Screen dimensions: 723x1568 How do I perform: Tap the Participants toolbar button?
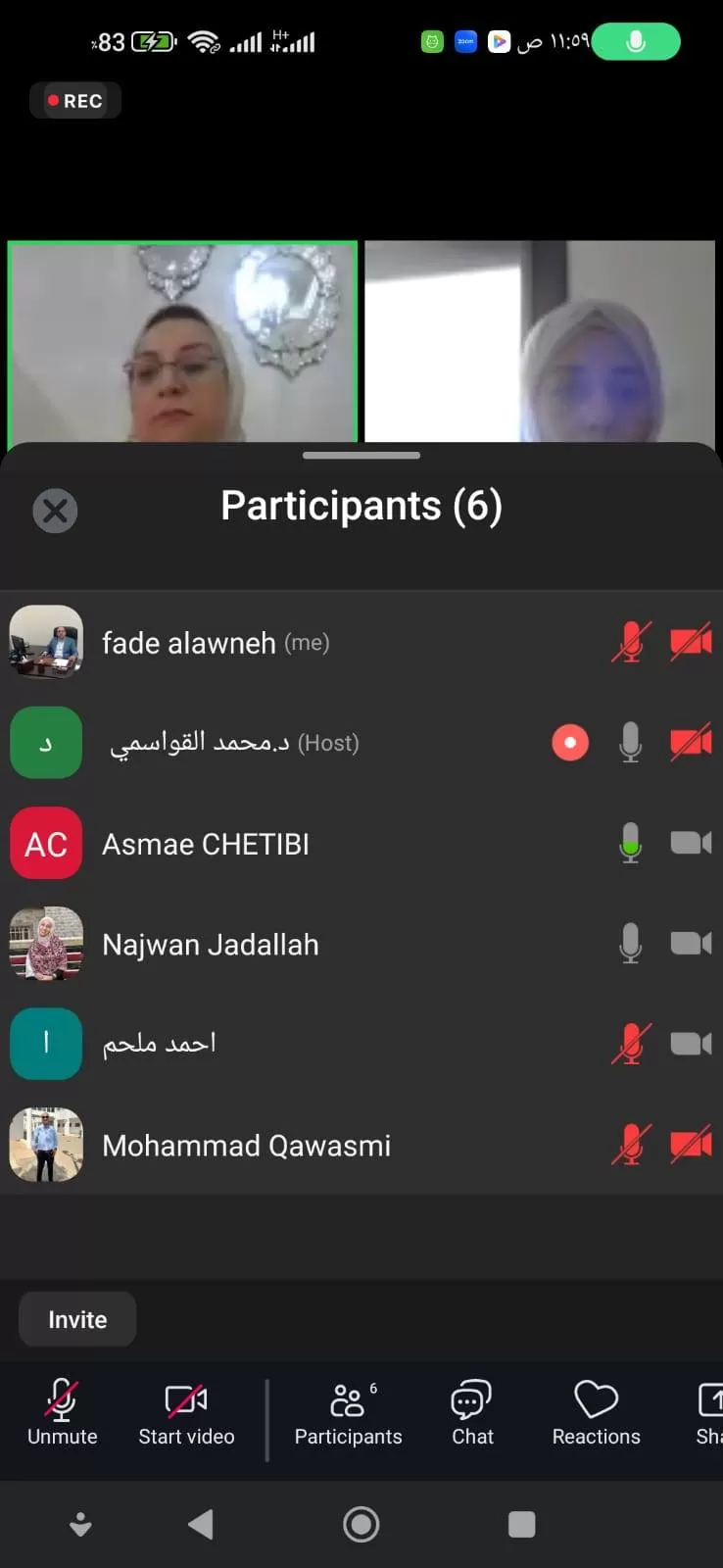coord(348,1412)
